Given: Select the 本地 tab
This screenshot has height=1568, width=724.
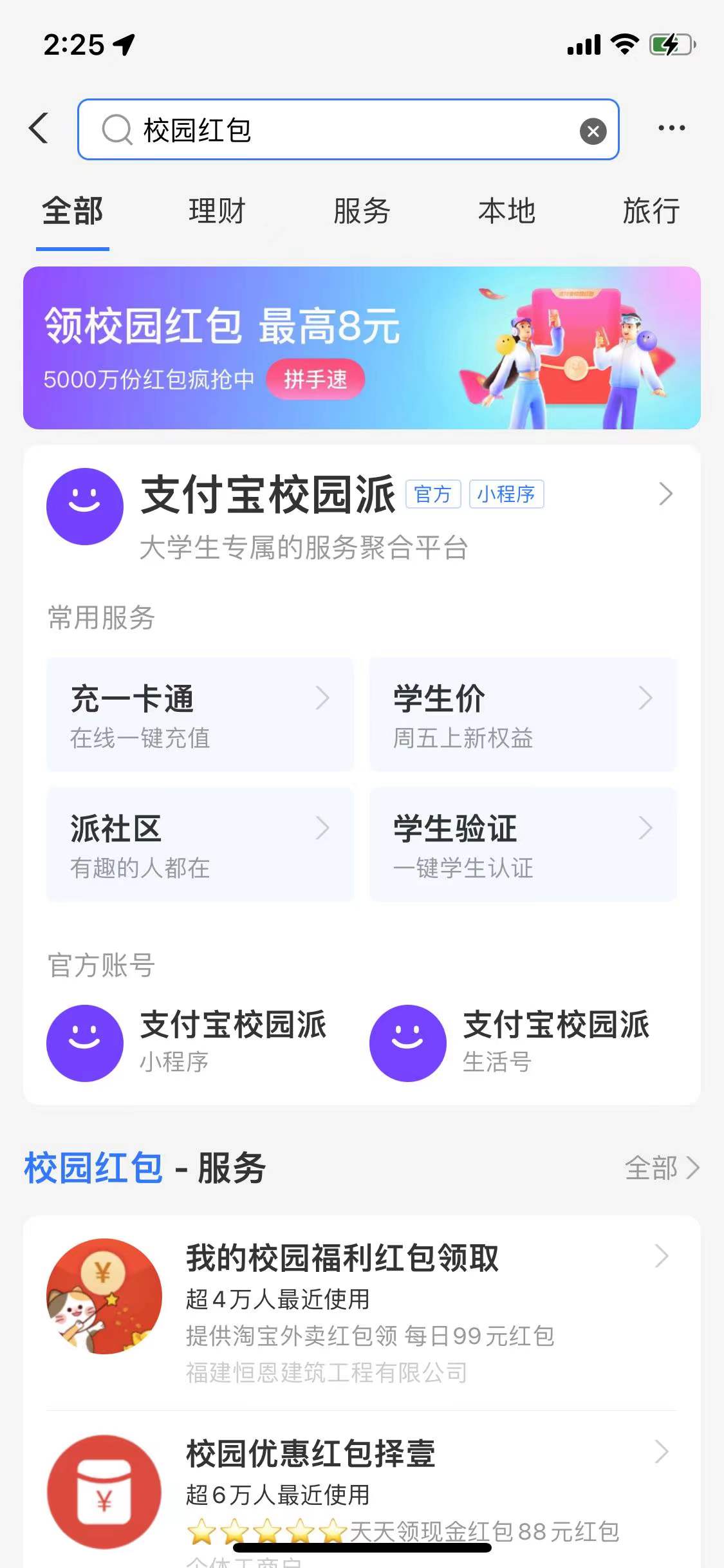Looking at the screenshot, I should (x=506, y=212).
